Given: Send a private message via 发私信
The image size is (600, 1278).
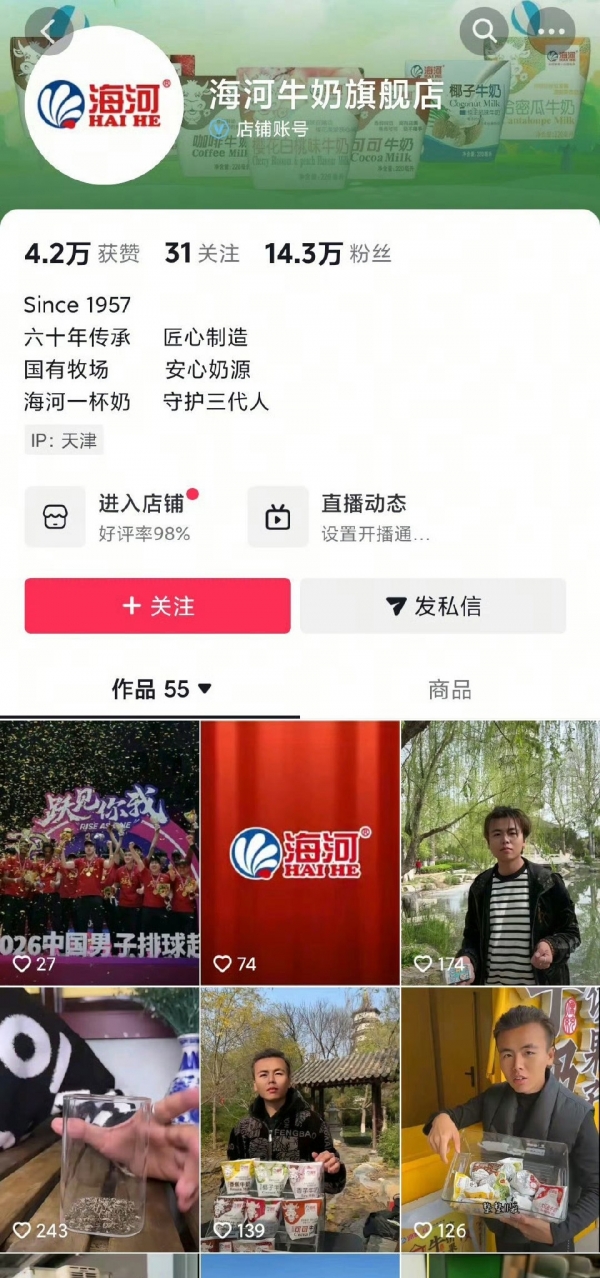Looking at the screenshot, I should tap(433, 606).
